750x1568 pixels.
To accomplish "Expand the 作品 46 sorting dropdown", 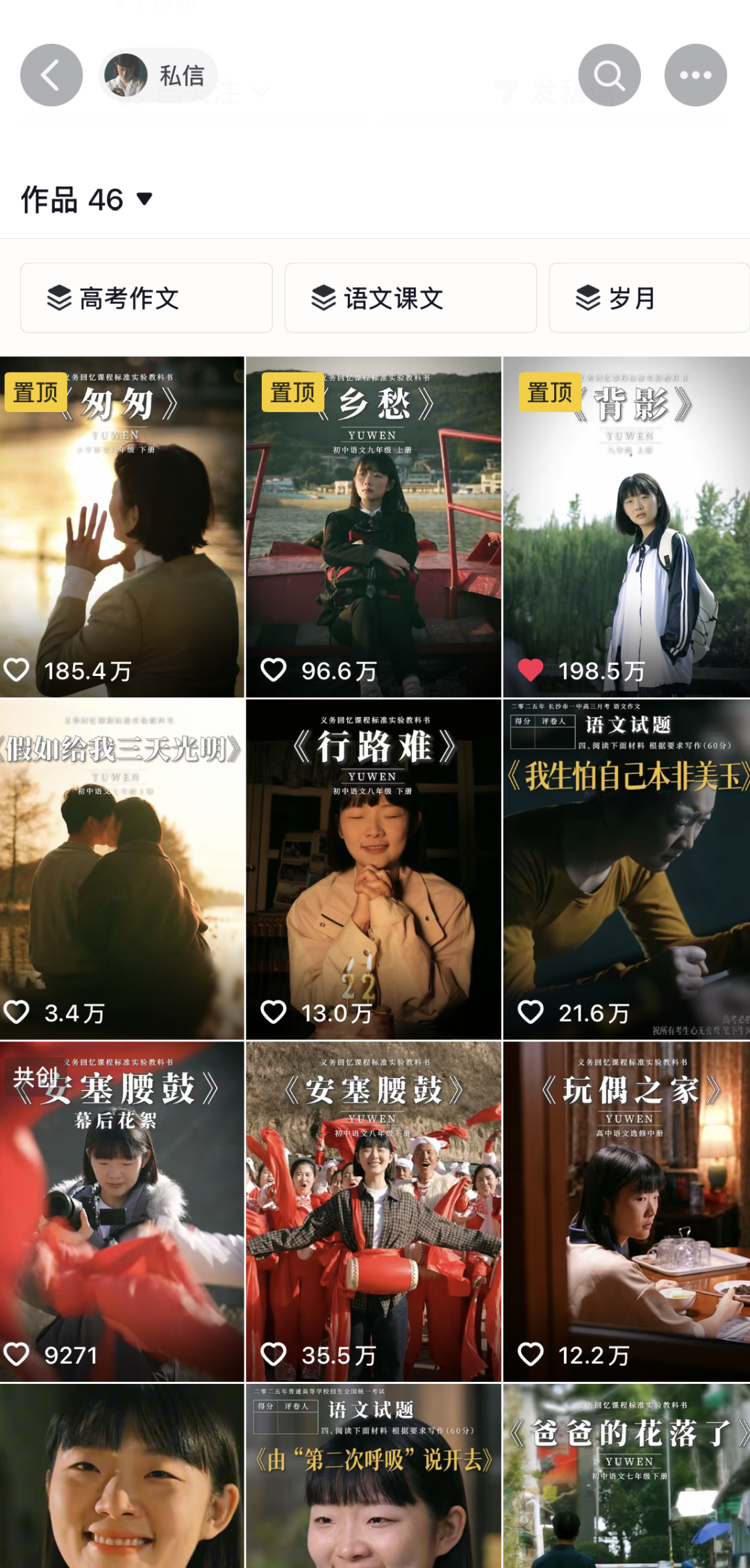I will click(87, 200).
